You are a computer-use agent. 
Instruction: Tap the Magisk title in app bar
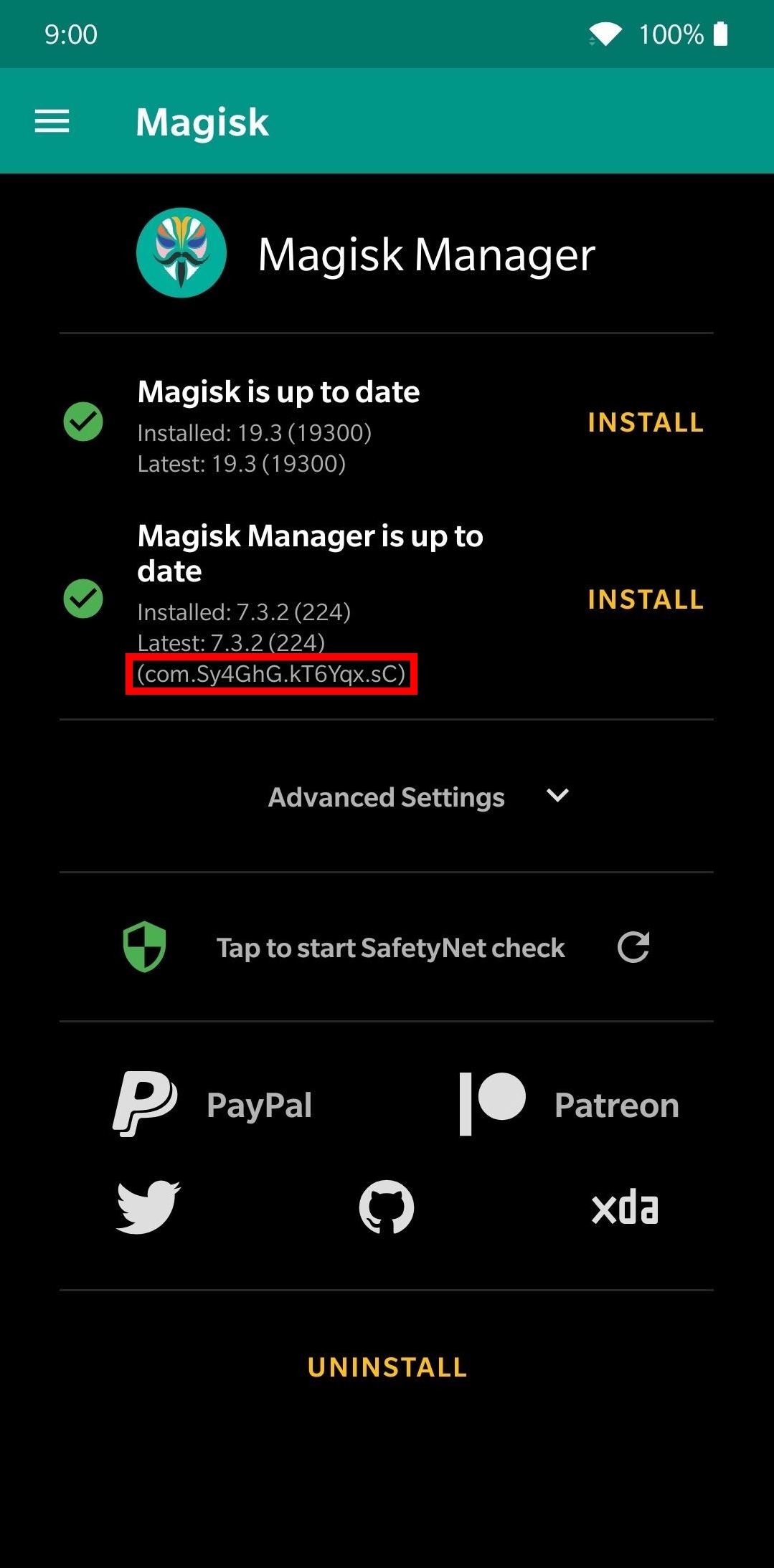coord(203,122)
